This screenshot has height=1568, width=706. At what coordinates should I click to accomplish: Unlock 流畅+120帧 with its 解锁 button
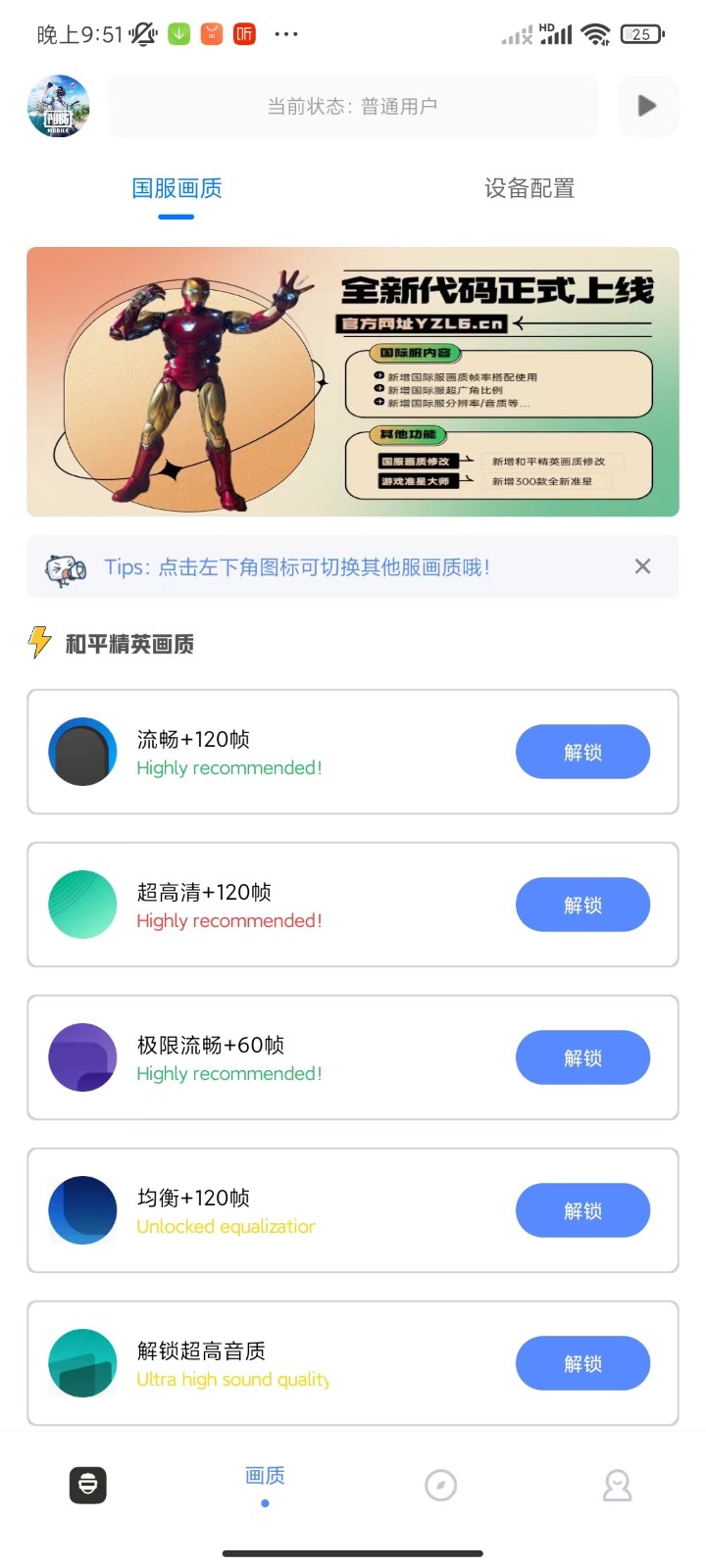click(582, 752)
